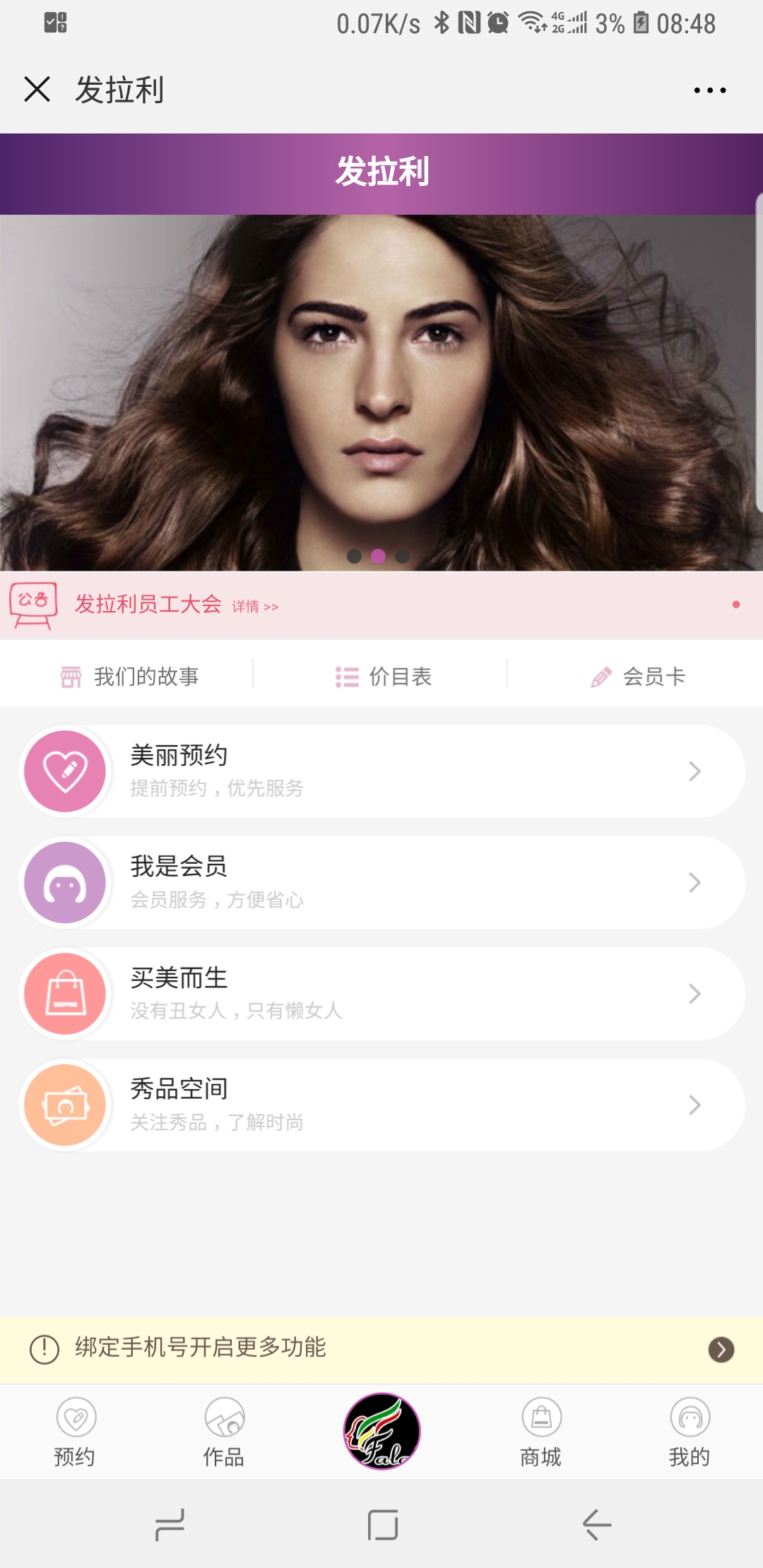
Task: Switch to the 商城 bottom tab
Action: point(541,1432)
